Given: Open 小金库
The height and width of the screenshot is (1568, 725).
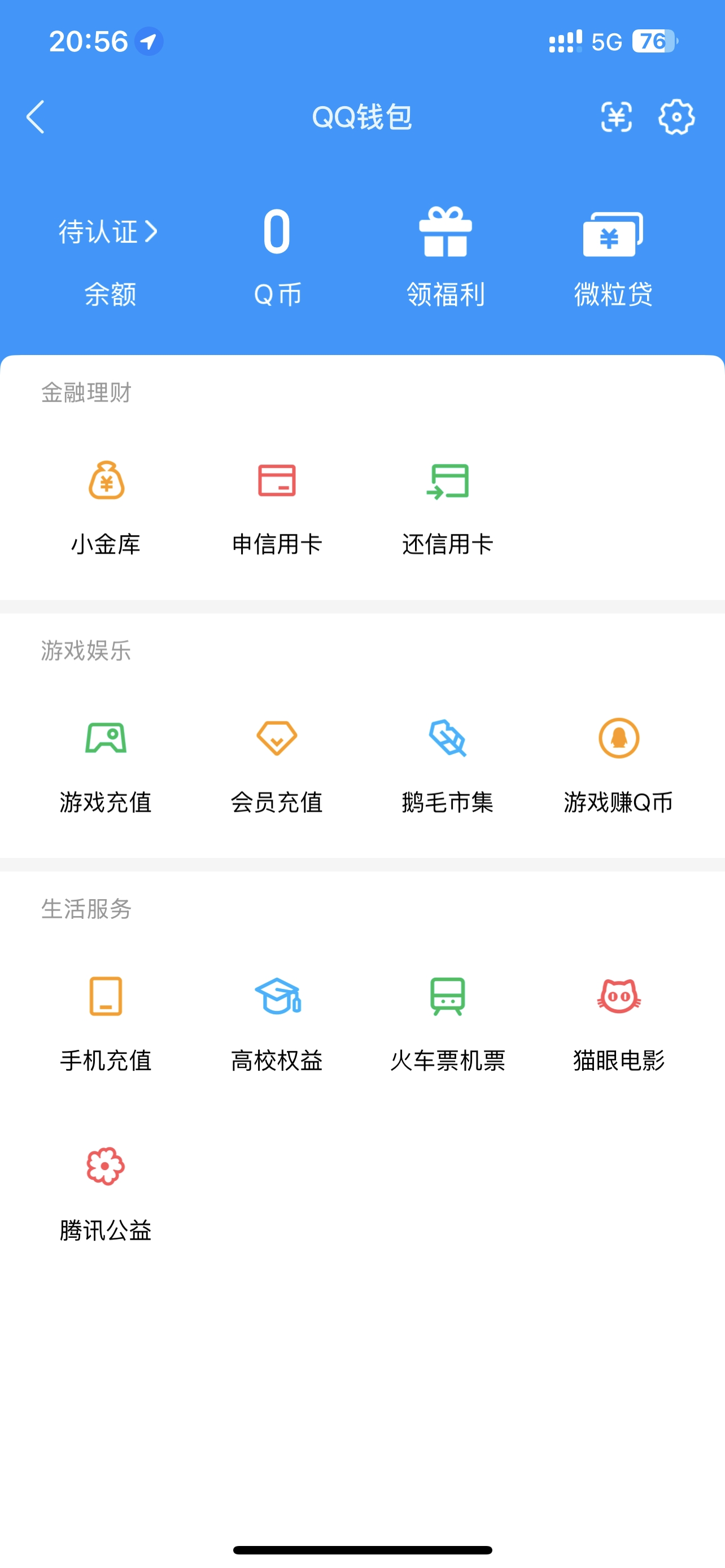Looking at the screenshot, I should pyautogui.click(x=106, y=508).
